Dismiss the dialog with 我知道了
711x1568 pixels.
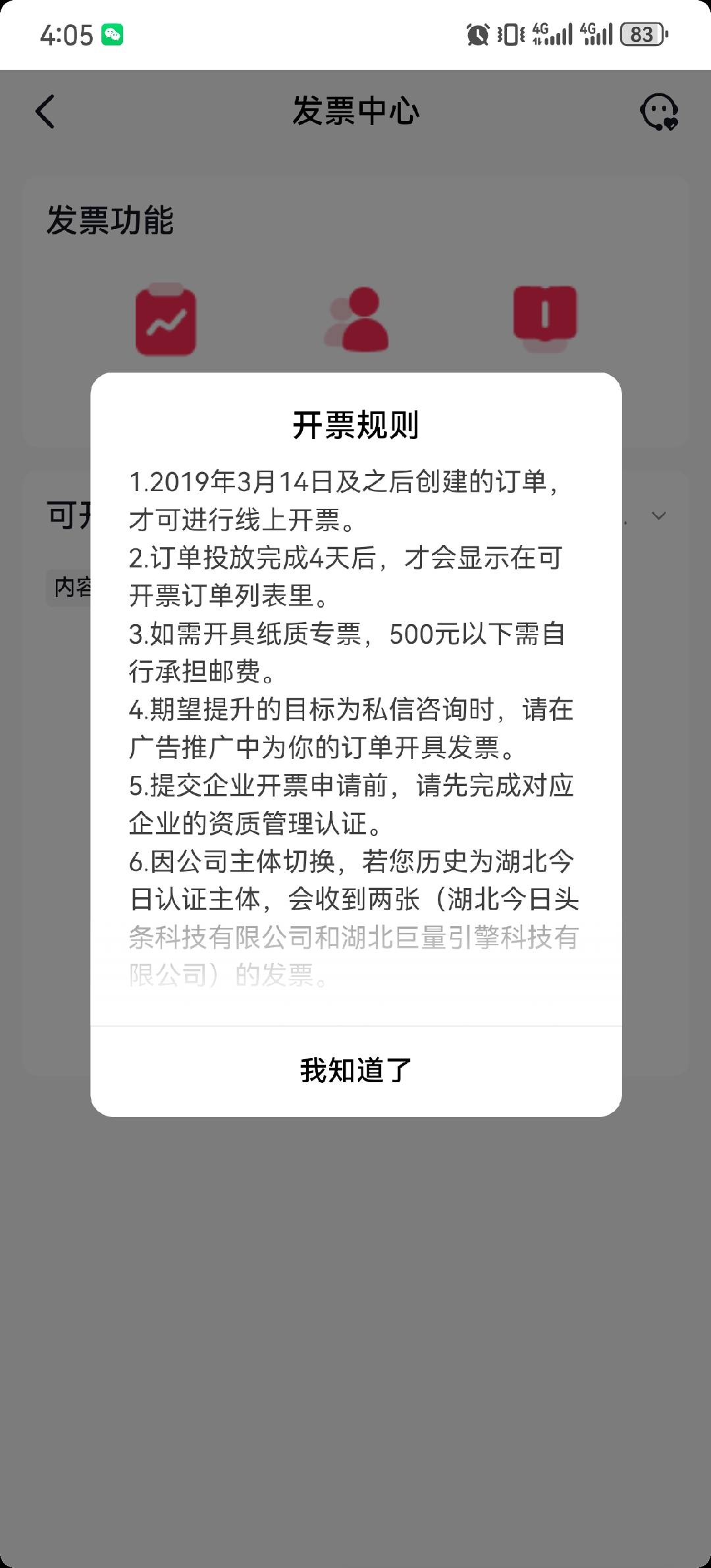[355, 1071]
